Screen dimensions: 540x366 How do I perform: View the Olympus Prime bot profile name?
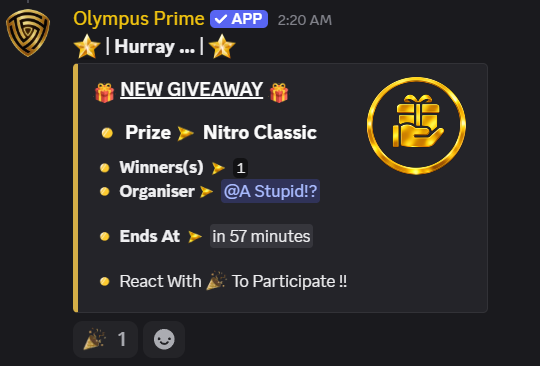pyautogui.click(x=139, y=19)
